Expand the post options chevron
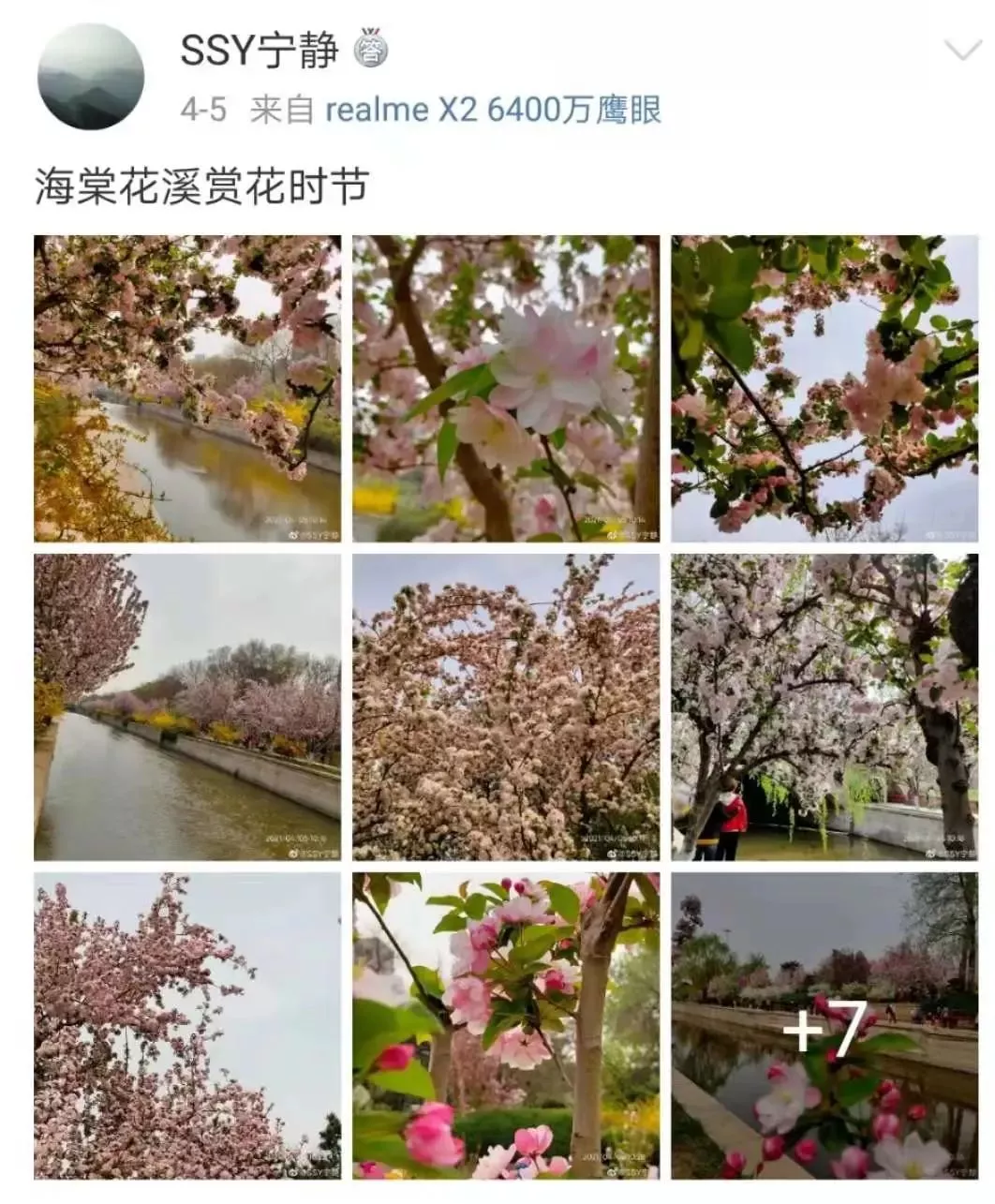The image size is (995, 1204). [x=962, y=51]
